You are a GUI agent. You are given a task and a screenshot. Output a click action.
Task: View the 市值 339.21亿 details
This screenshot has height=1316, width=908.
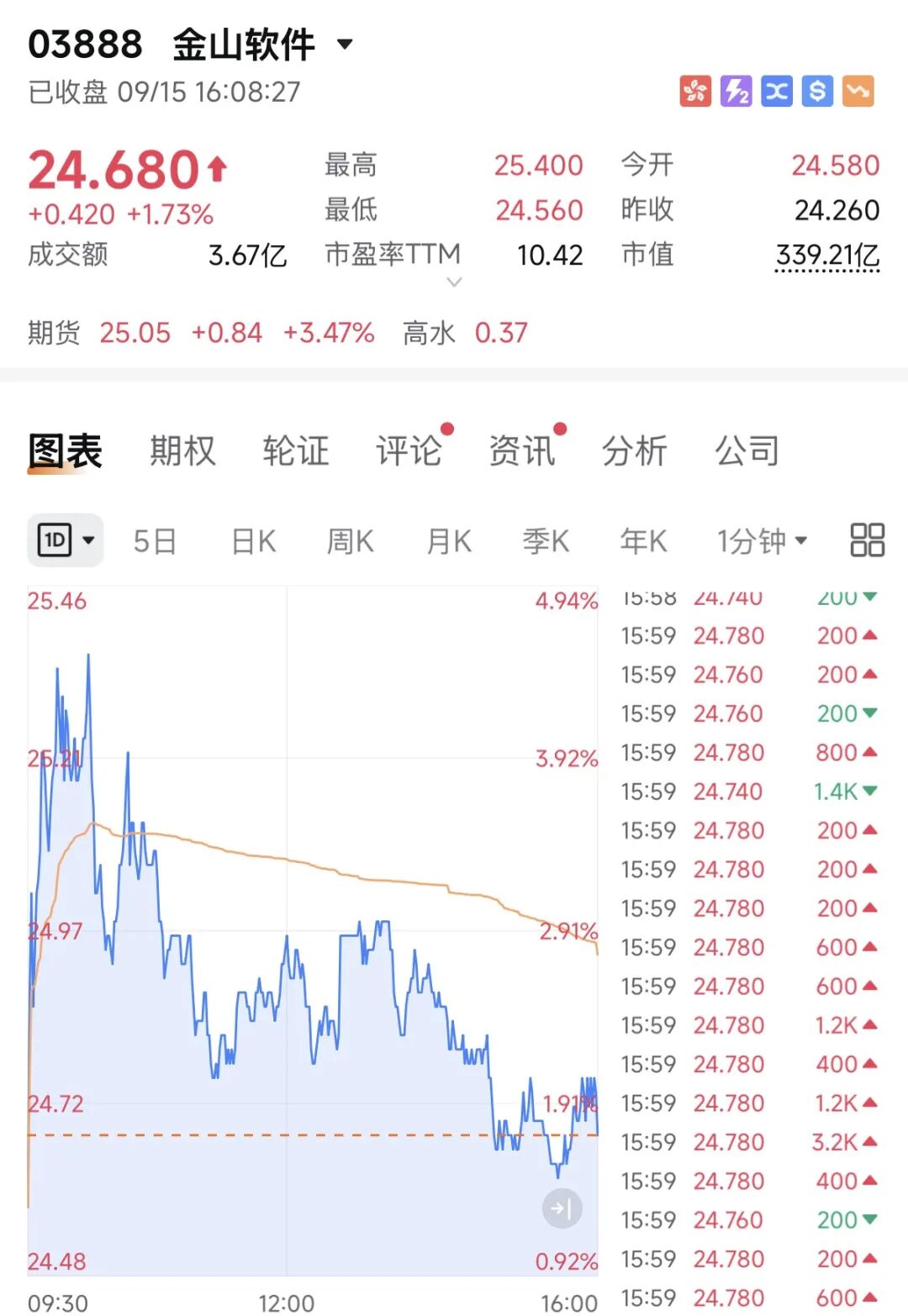pos(827,255)
